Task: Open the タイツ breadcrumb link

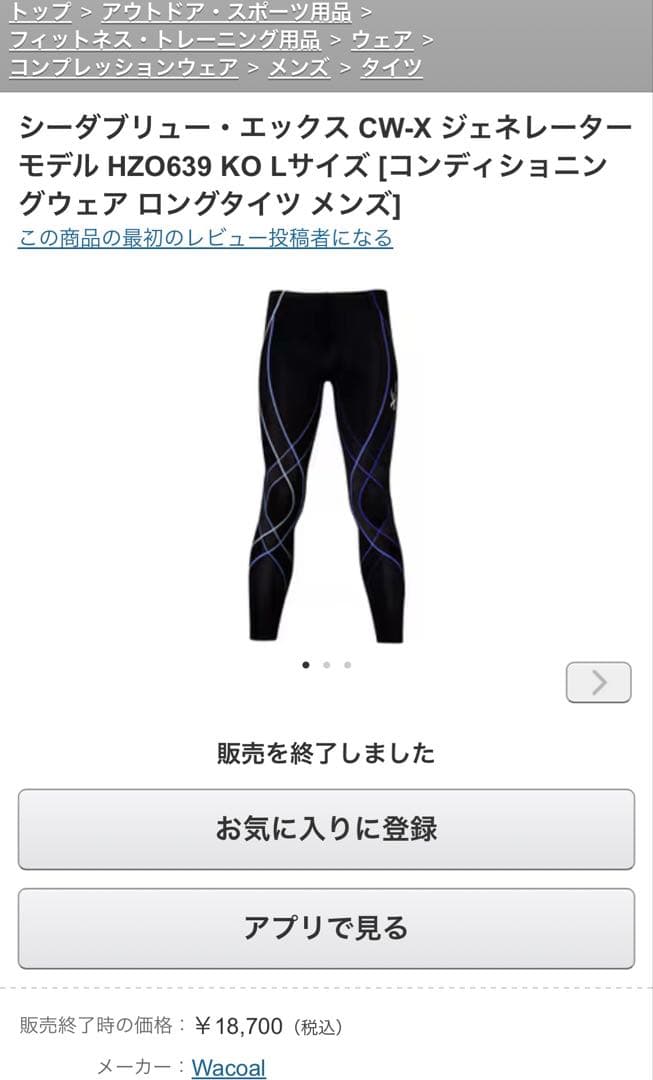Action: coord(391,68)
